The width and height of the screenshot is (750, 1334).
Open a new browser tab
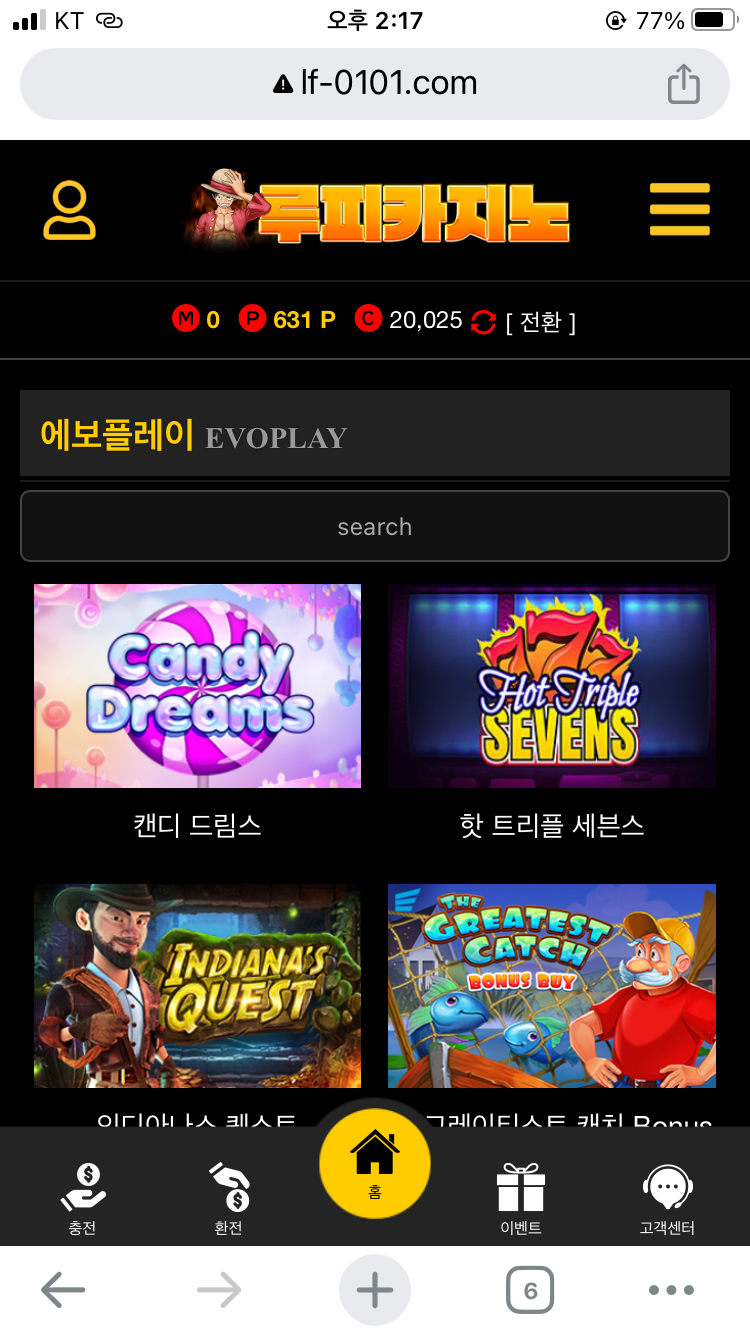[375, 1290]
